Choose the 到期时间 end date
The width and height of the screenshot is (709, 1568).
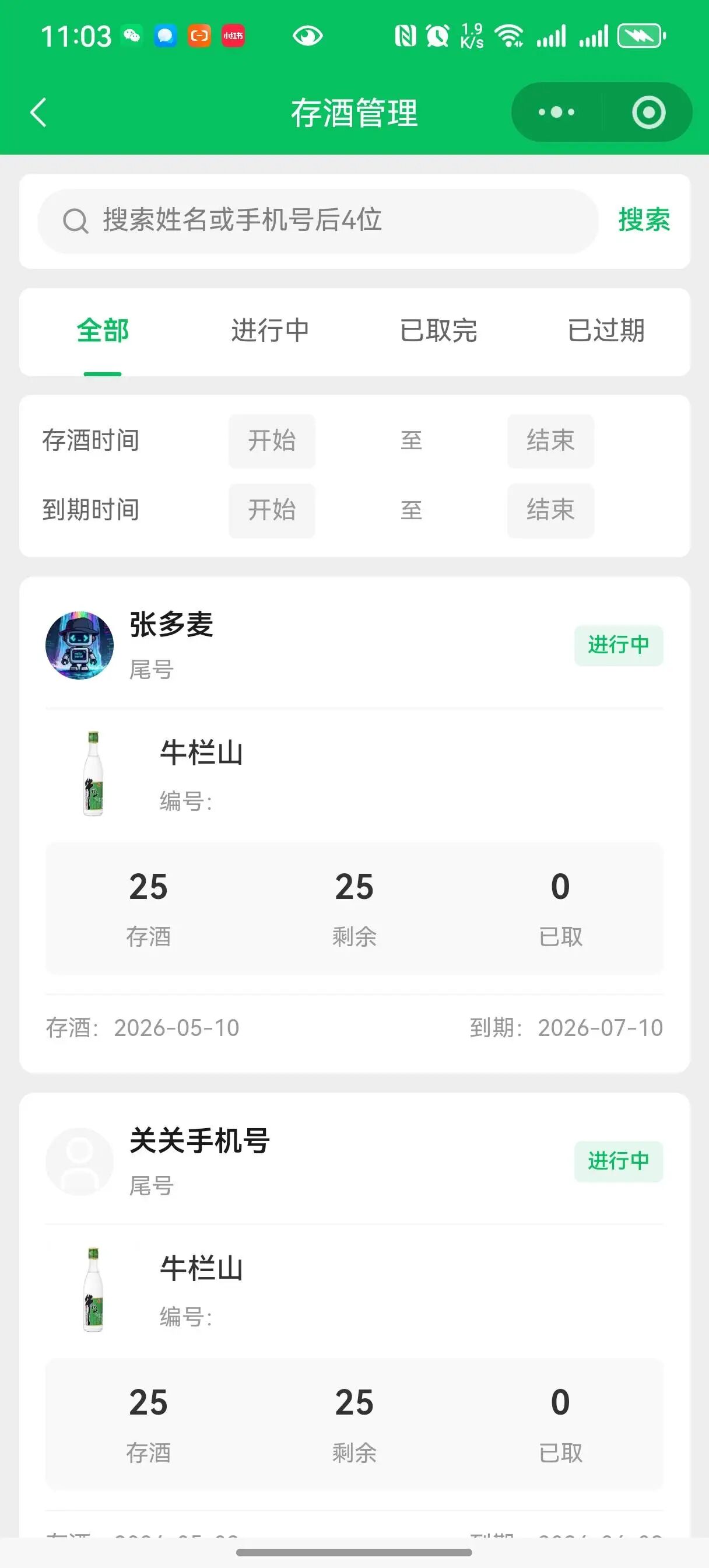point(551,510)
